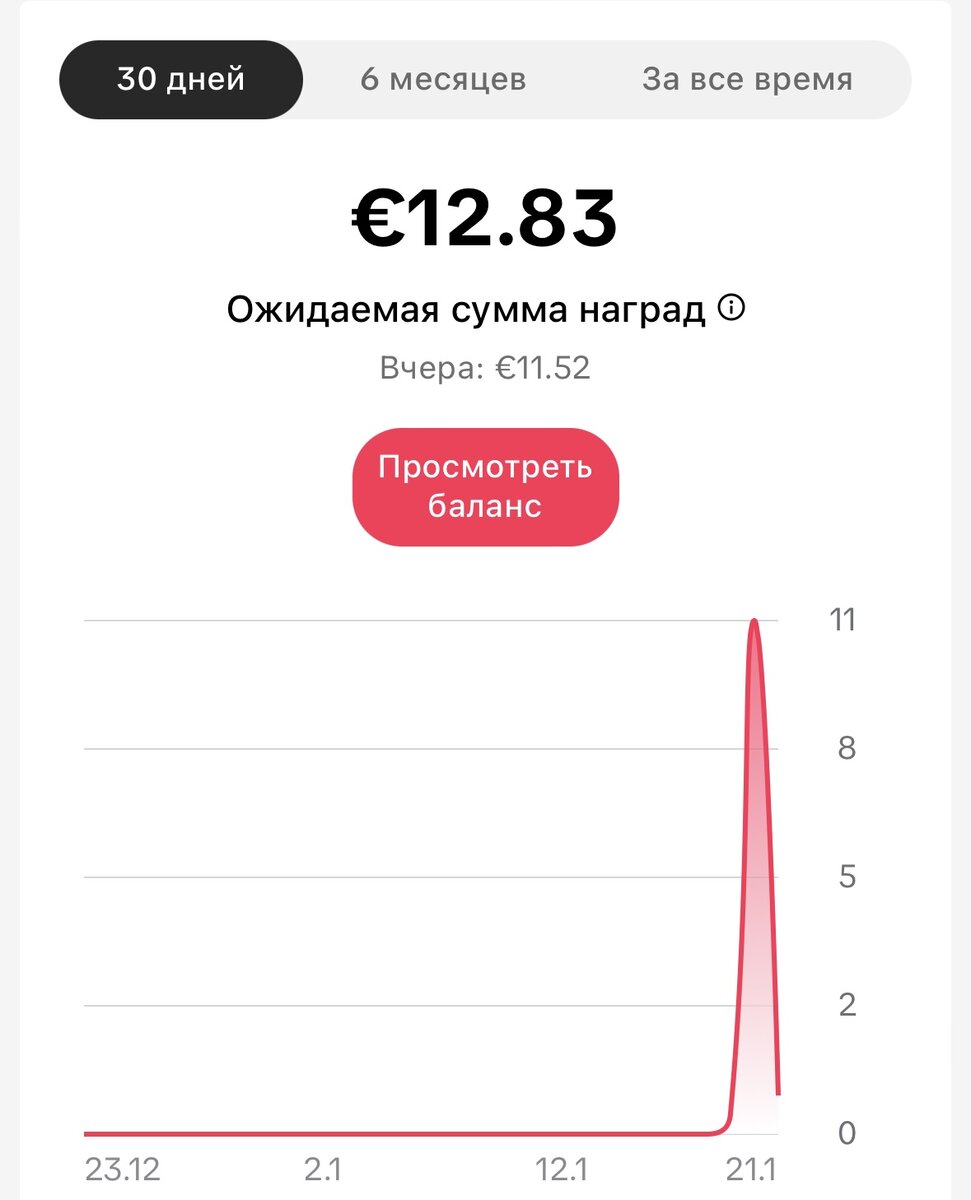The width and height of the screenshot is (971, 1200).
Task: View data for 'За все время'
Action: click(x=745, y=79)
